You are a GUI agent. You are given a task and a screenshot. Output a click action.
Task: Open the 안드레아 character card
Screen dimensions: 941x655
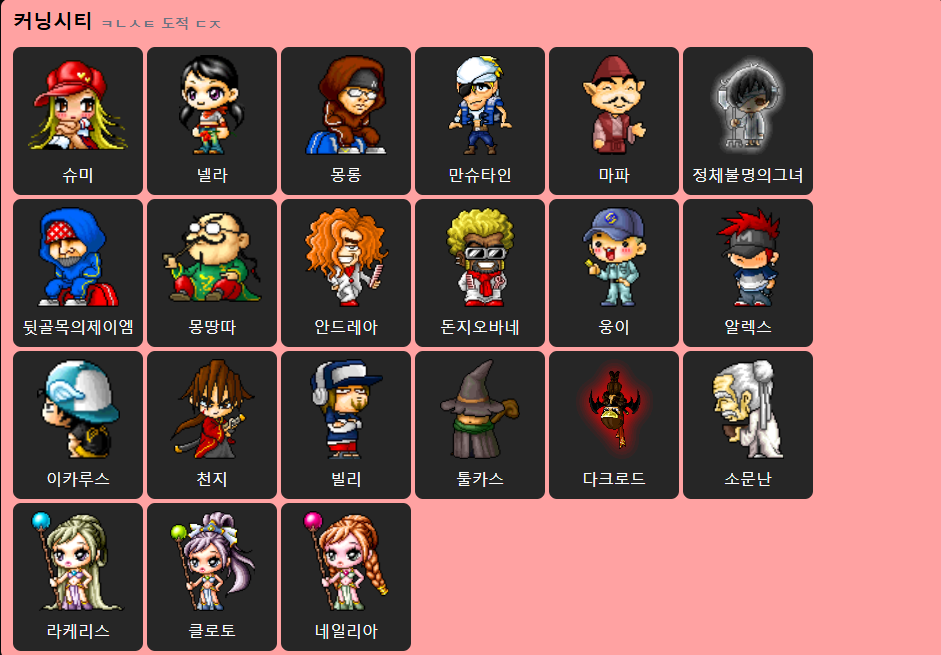pos(346,273)
